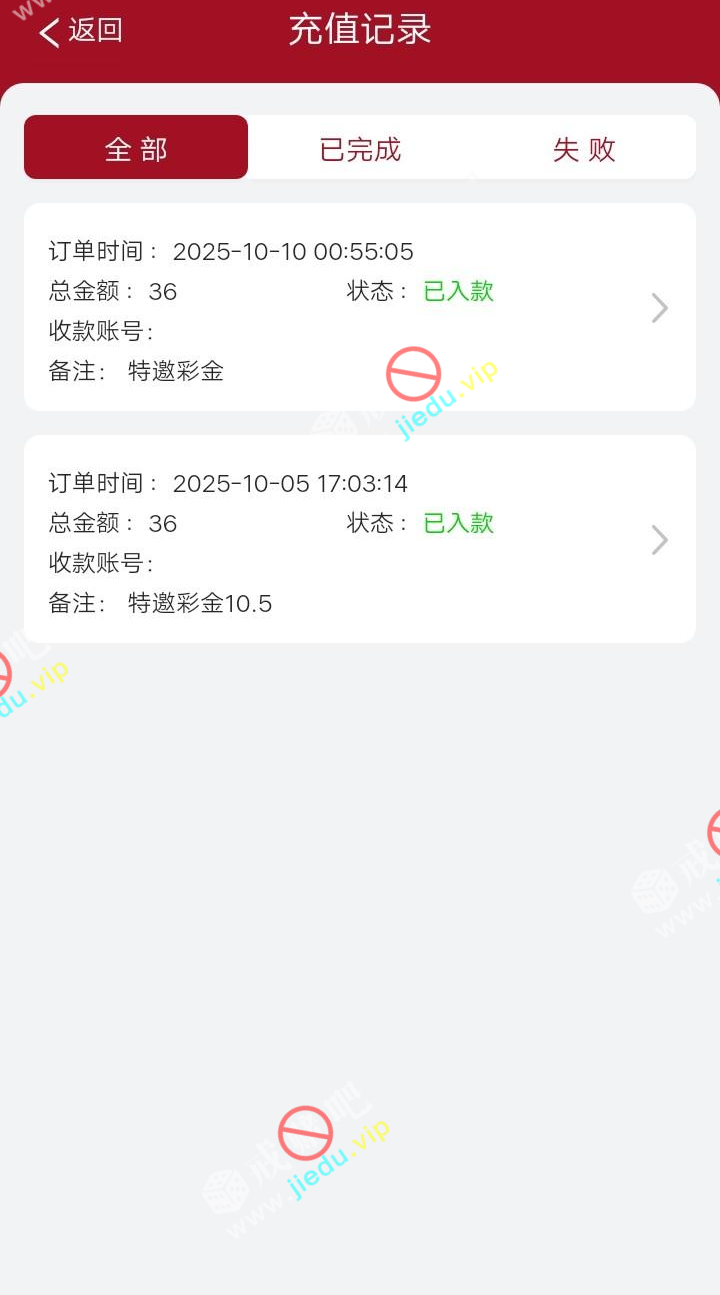
Task: Open the order from 2025-10-05 17:03:14
Action: (x=360, y=539)
